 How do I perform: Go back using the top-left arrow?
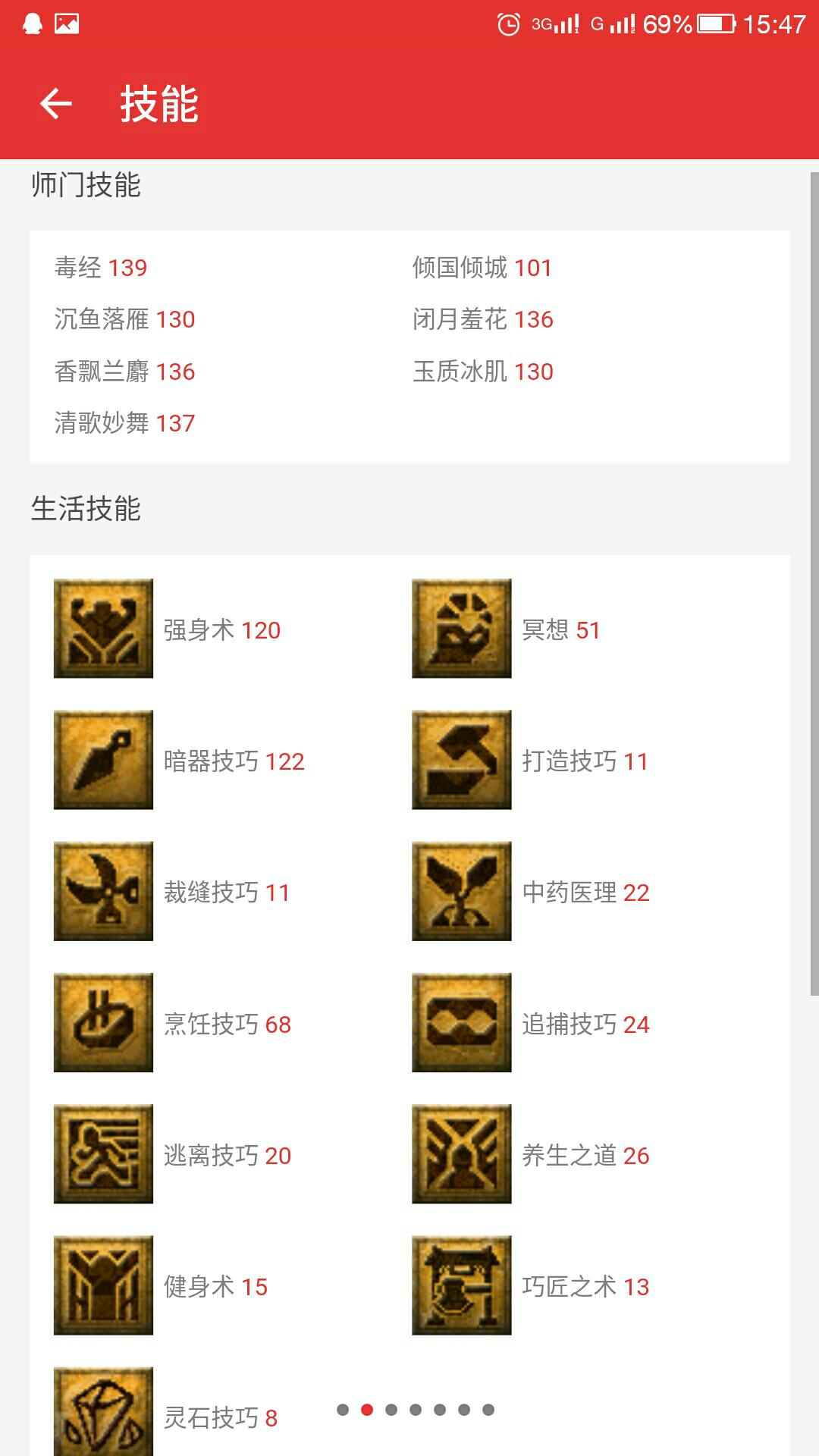coord(55,104)
